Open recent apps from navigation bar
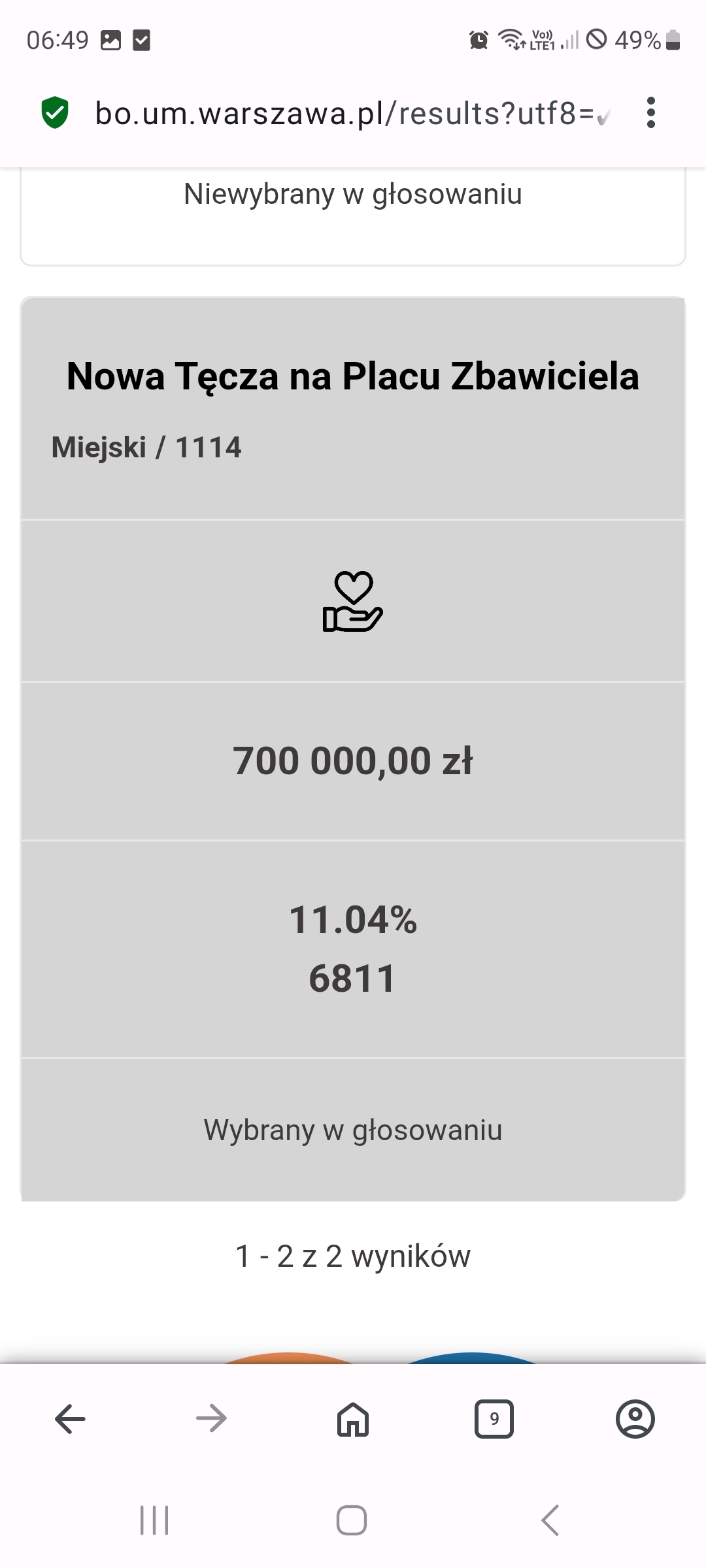 point(154,1520)
